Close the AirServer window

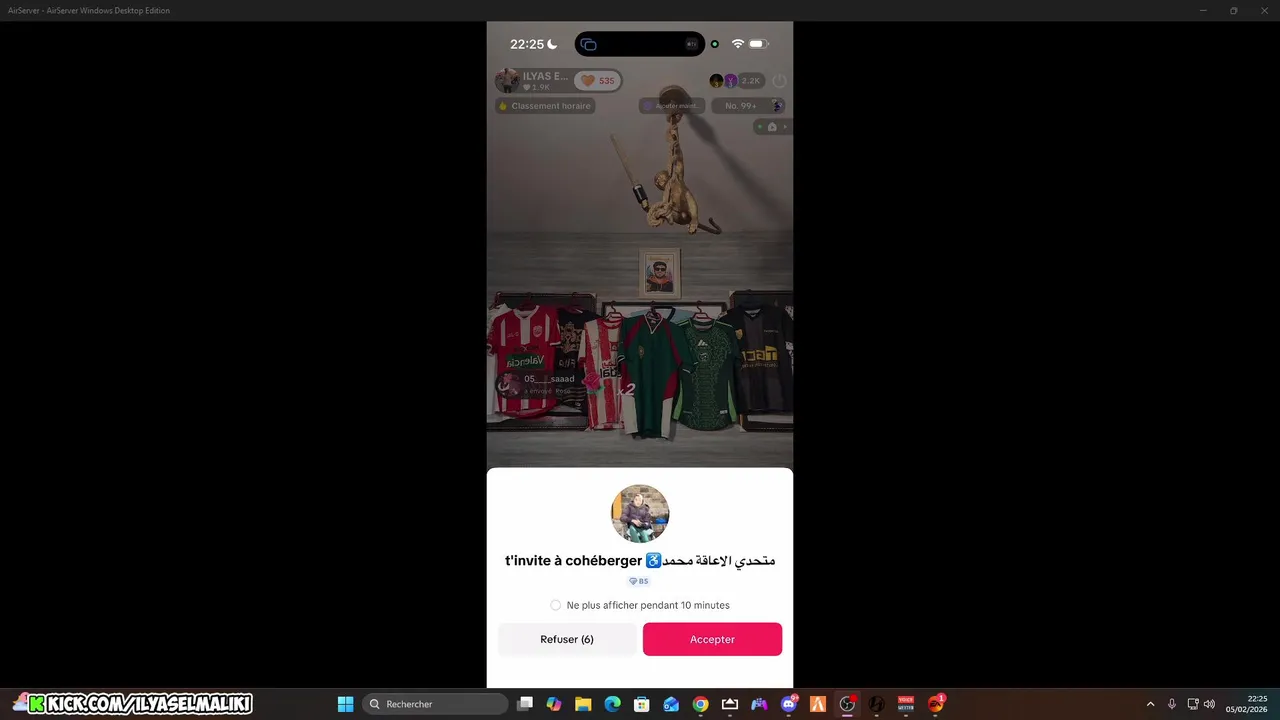(x=1262, y=10)
